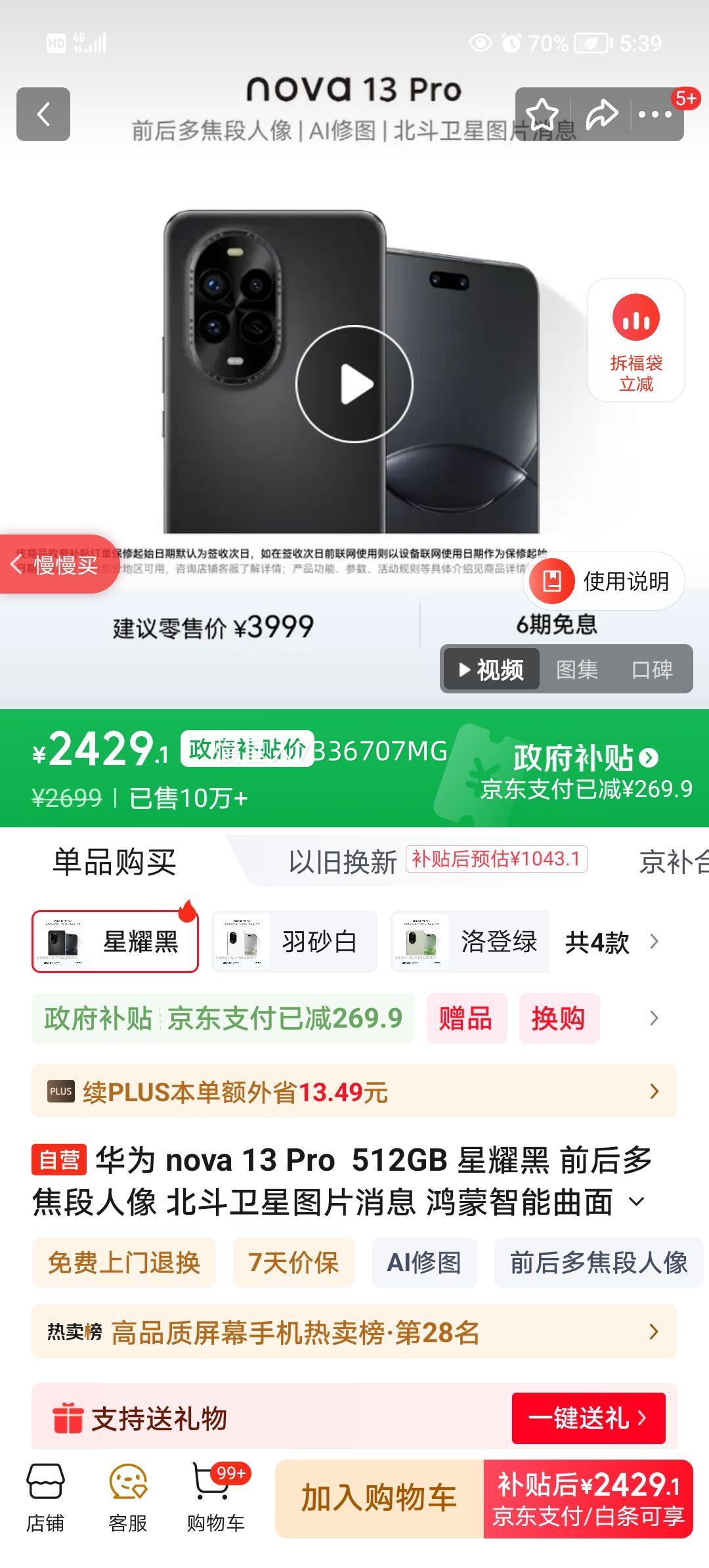This screenshot has width=709, height=1568.
Task: Add product to favorites via star icon
Action: [542, 114]
